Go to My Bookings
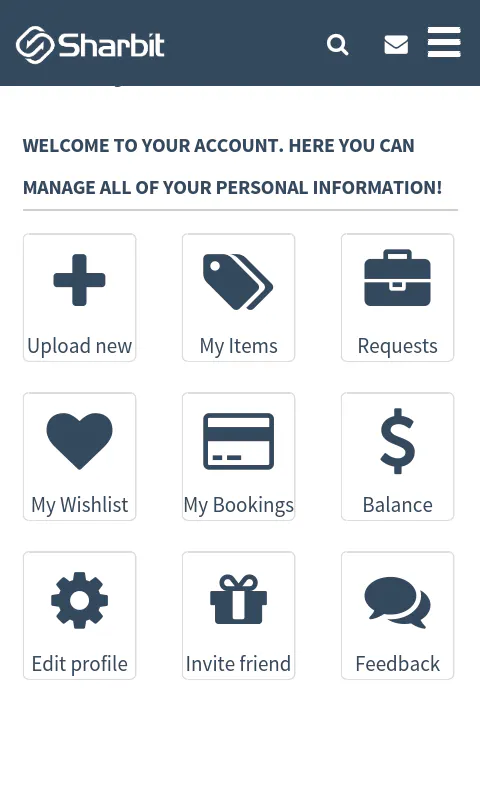 (x=239, y=457)
